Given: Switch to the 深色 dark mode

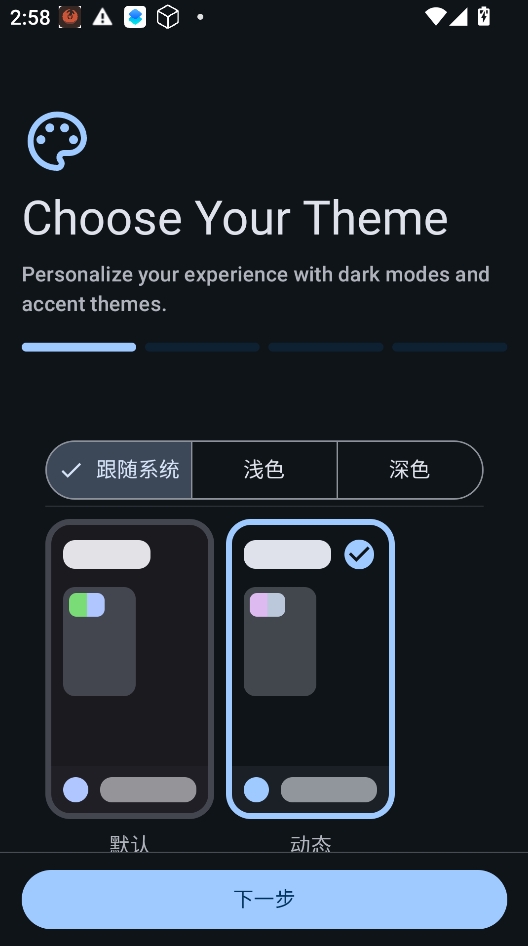Looking at the screenshot, I should (410, 470).
